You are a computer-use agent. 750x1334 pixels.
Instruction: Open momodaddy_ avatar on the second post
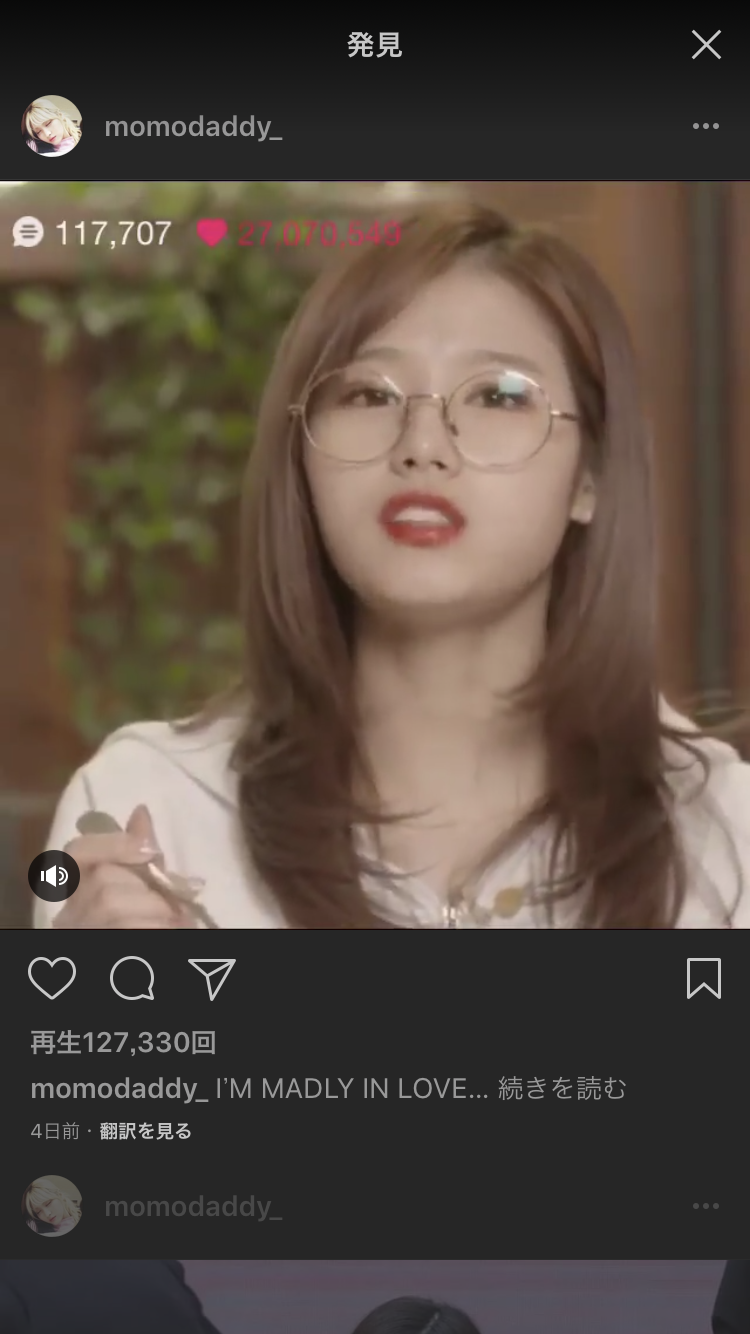(x=52, y=1206)
